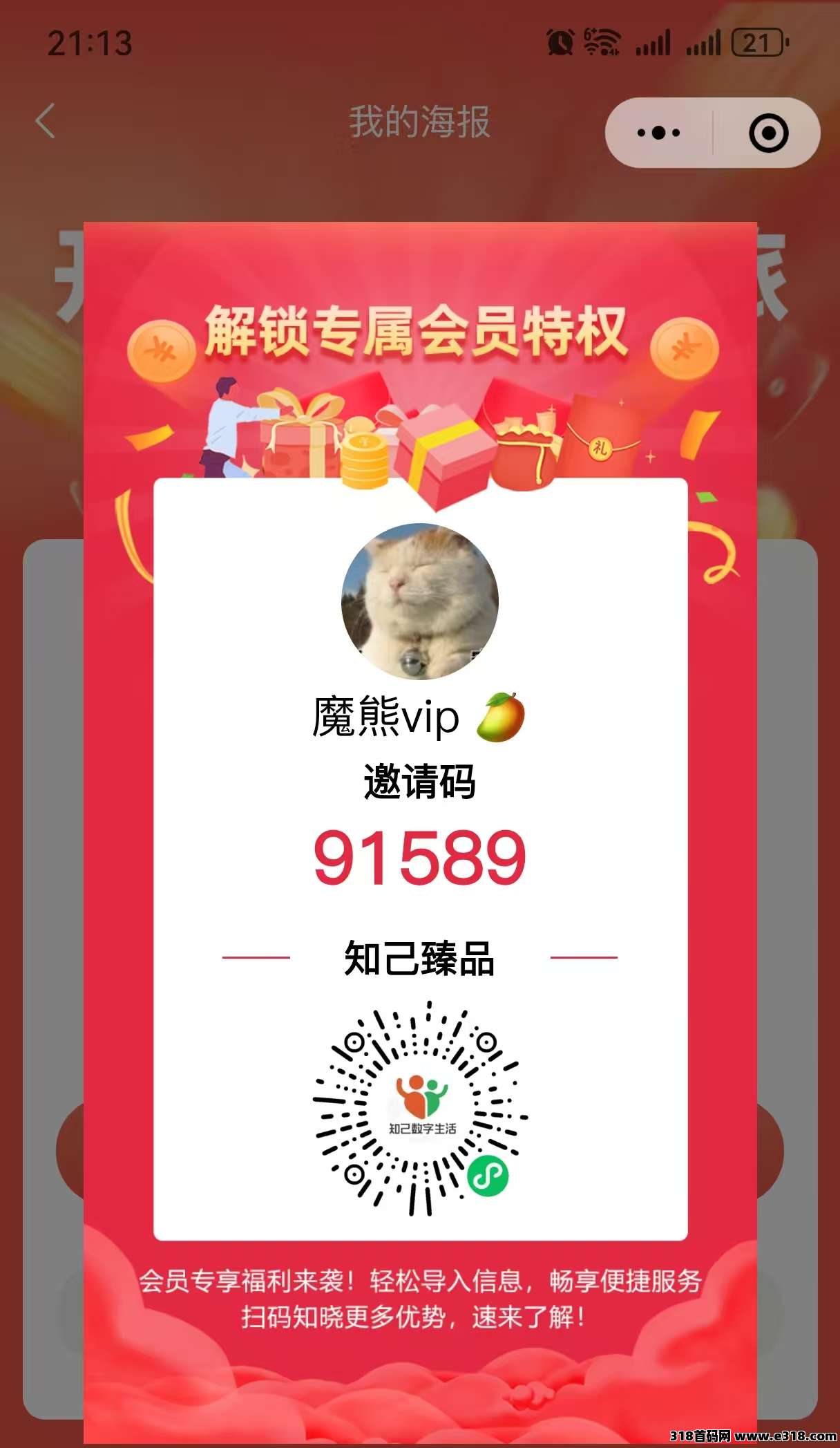840x1448 pixels.
Task: Tap the 解锁专属会员特权 banner heading
Action: (x=420, y=336)
